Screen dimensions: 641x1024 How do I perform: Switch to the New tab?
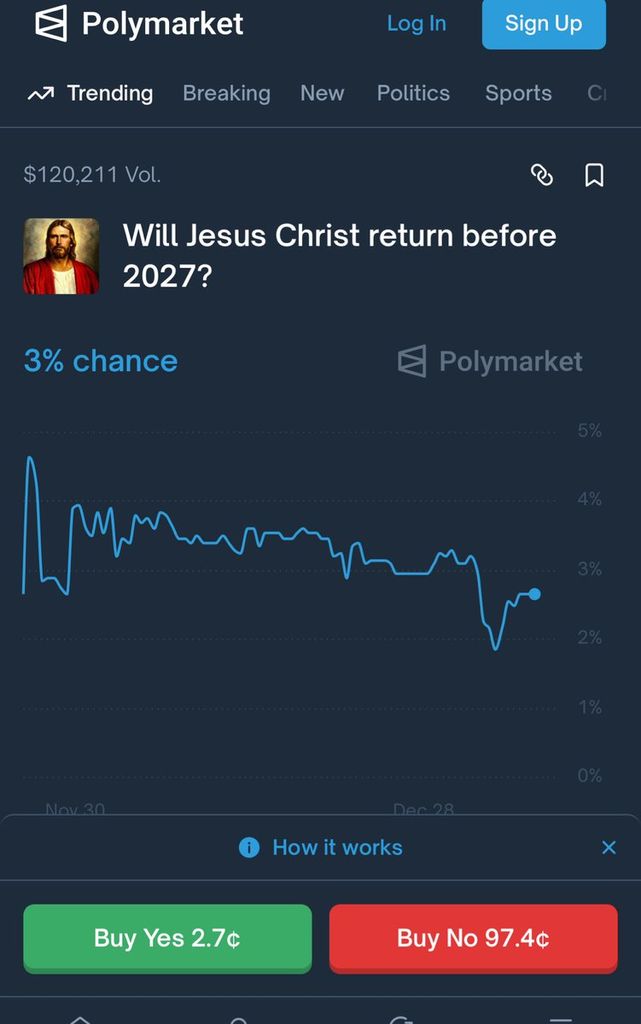coord(322,93)
